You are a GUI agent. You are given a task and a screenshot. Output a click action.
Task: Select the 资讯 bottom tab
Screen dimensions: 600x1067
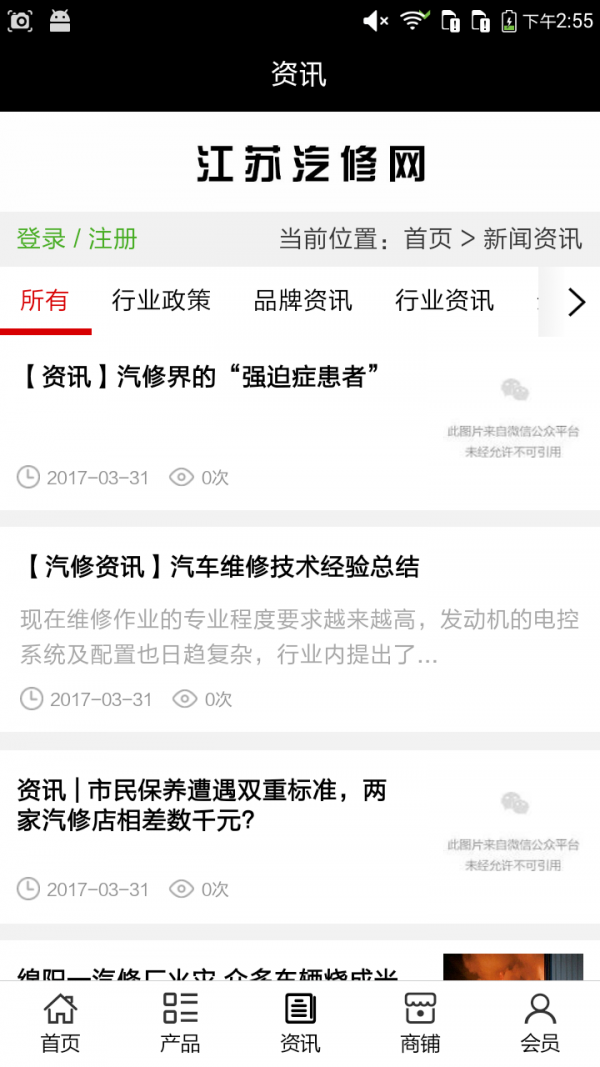point(300,1023)
